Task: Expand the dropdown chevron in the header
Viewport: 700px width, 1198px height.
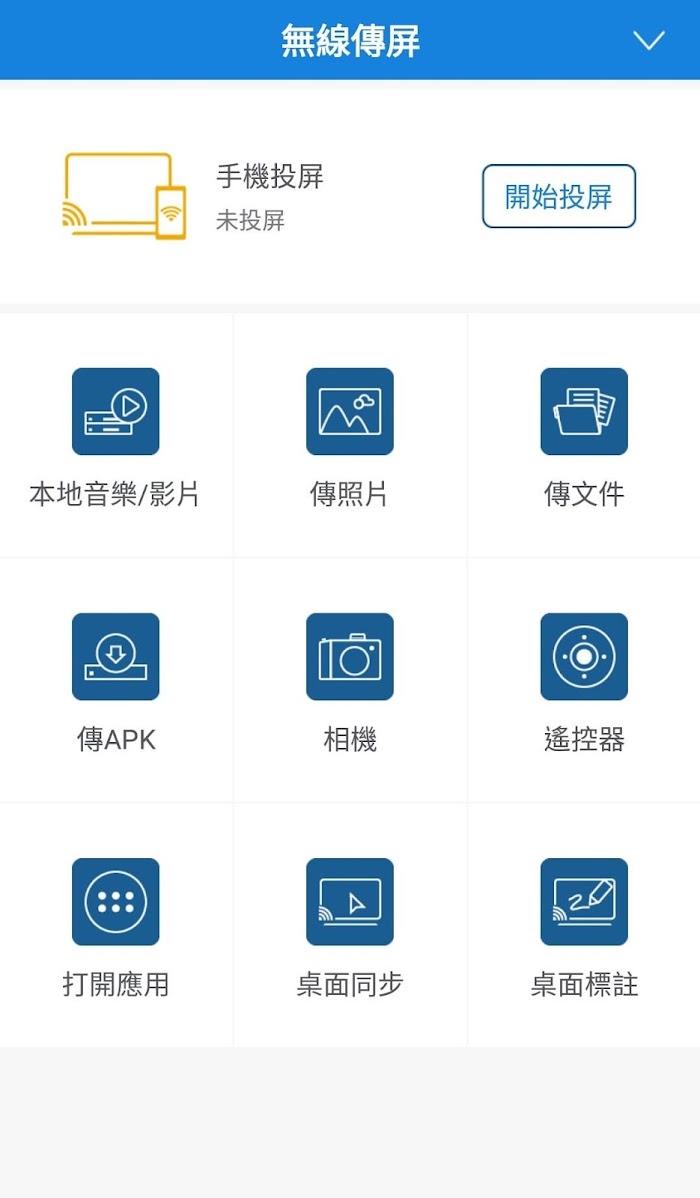Action: pos(649,40)
